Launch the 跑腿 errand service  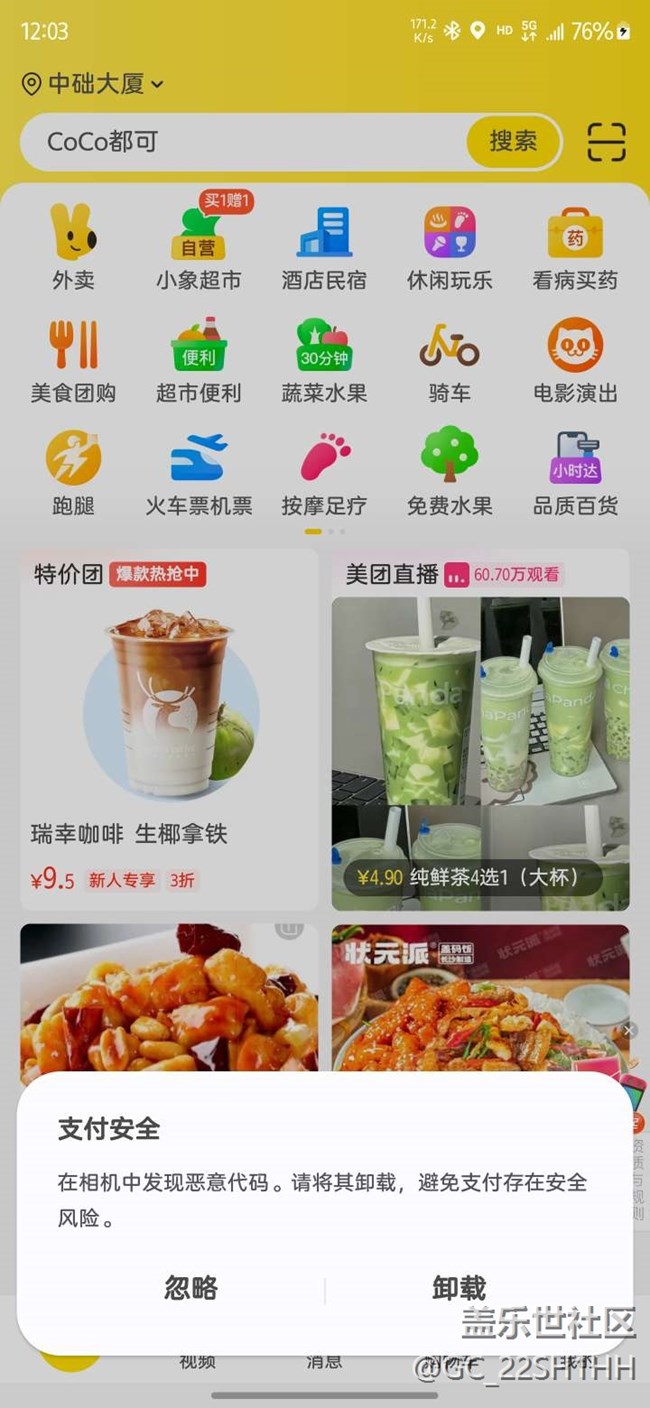(73, 473)
